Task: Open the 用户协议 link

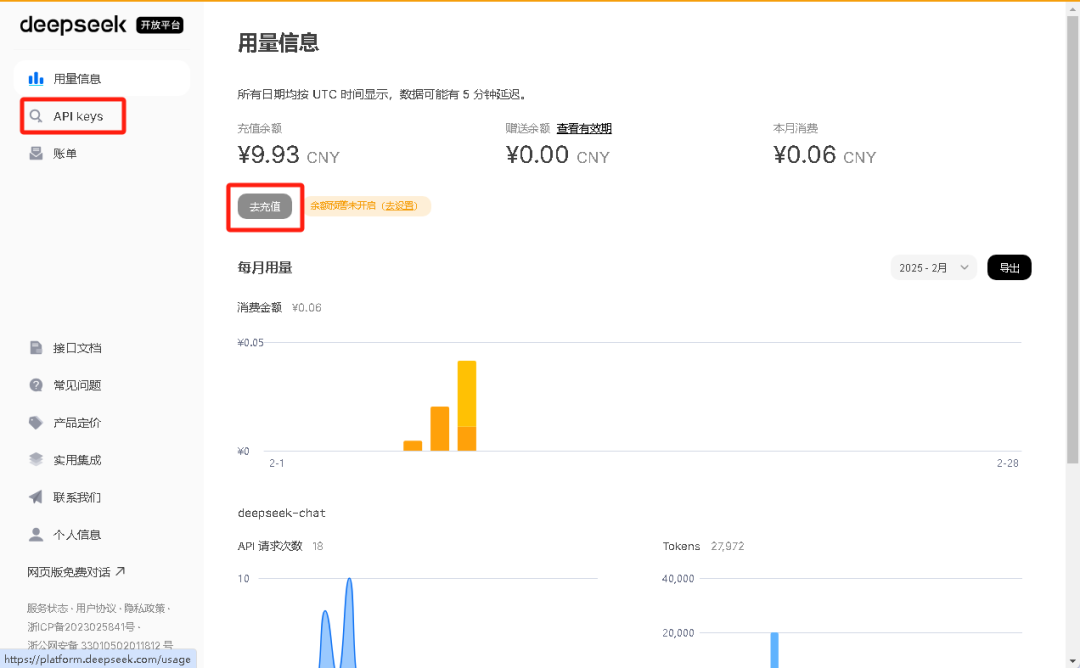Action: point(95,608)
